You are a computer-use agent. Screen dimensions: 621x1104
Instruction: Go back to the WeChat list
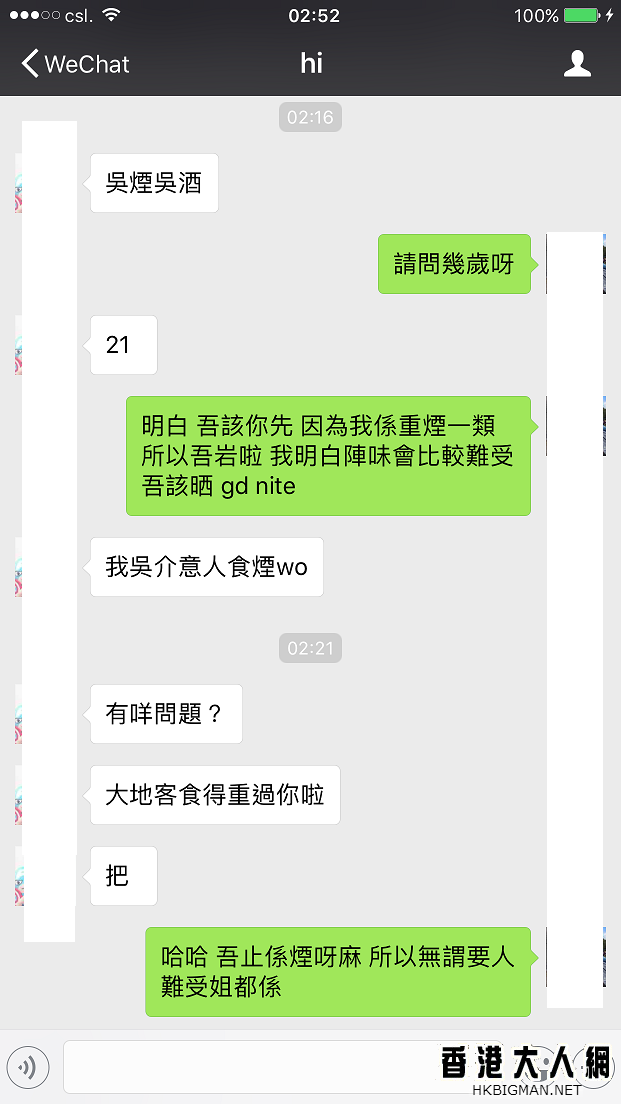[x=75, y=65]
